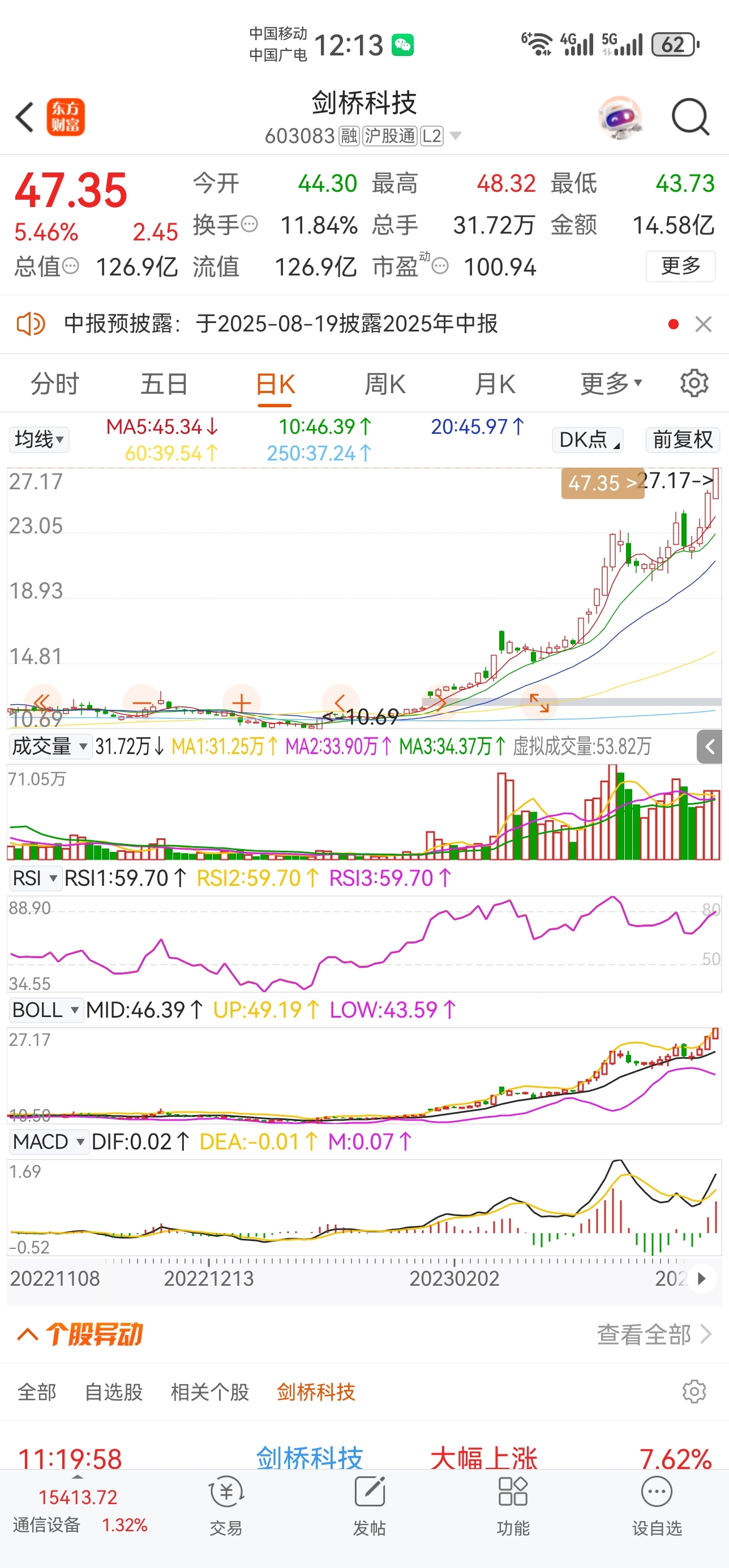Tap 设自选 to add to watchlist
This screenshot has width=729, height=1568.
point(657,1504)
